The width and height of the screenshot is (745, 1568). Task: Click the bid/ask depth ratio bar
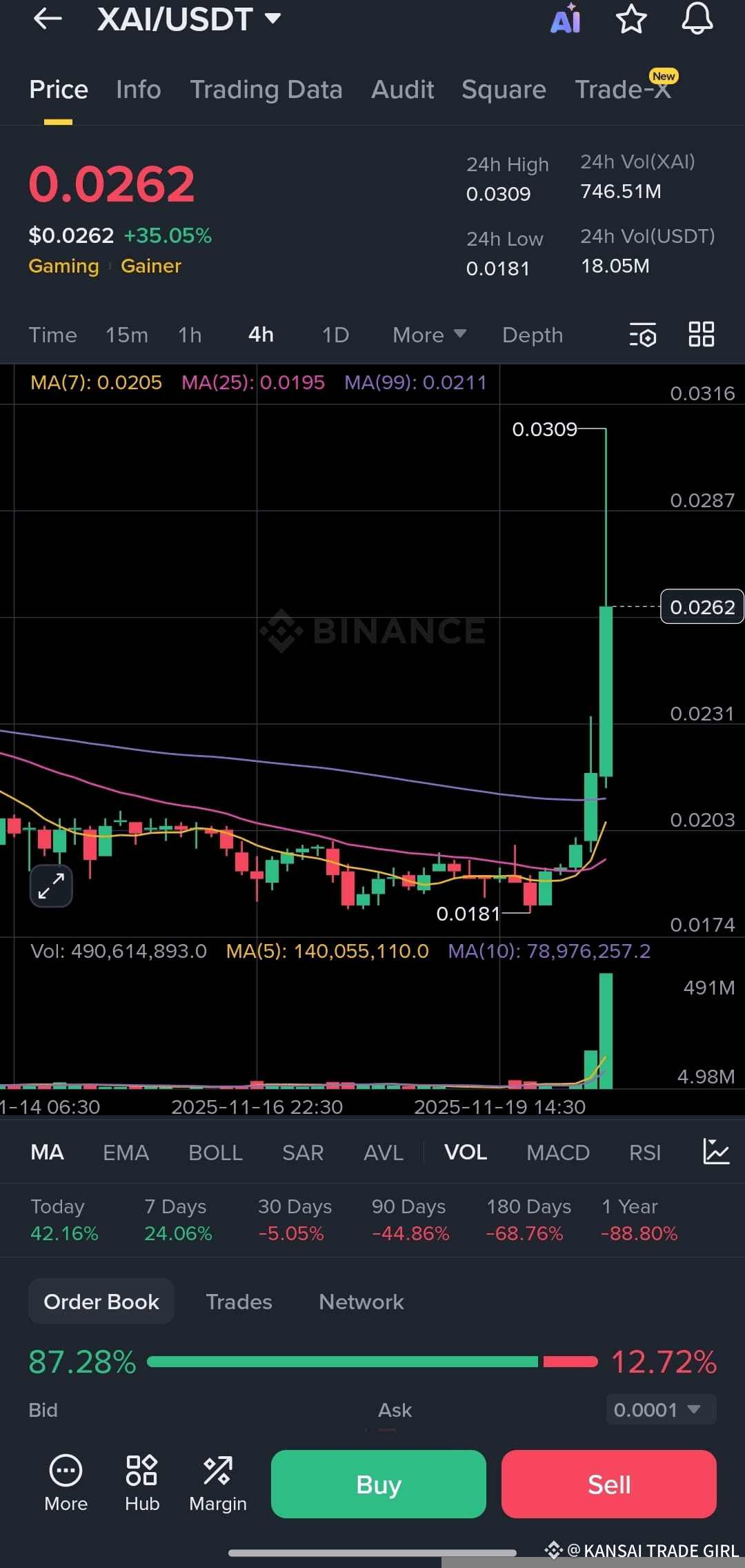point(372,1361)
